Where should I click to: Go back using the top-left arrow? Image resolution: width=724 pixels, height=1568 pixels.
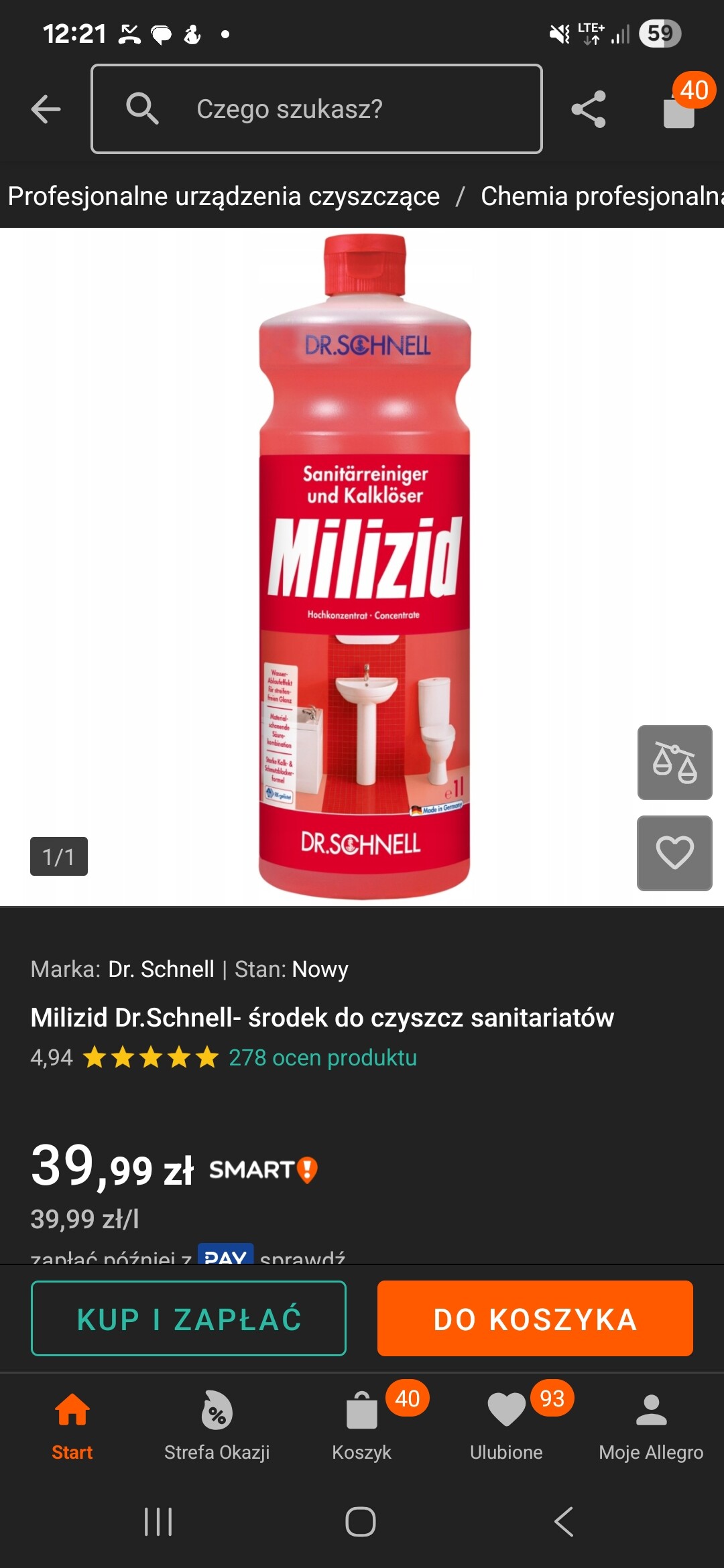coord(46,109)
